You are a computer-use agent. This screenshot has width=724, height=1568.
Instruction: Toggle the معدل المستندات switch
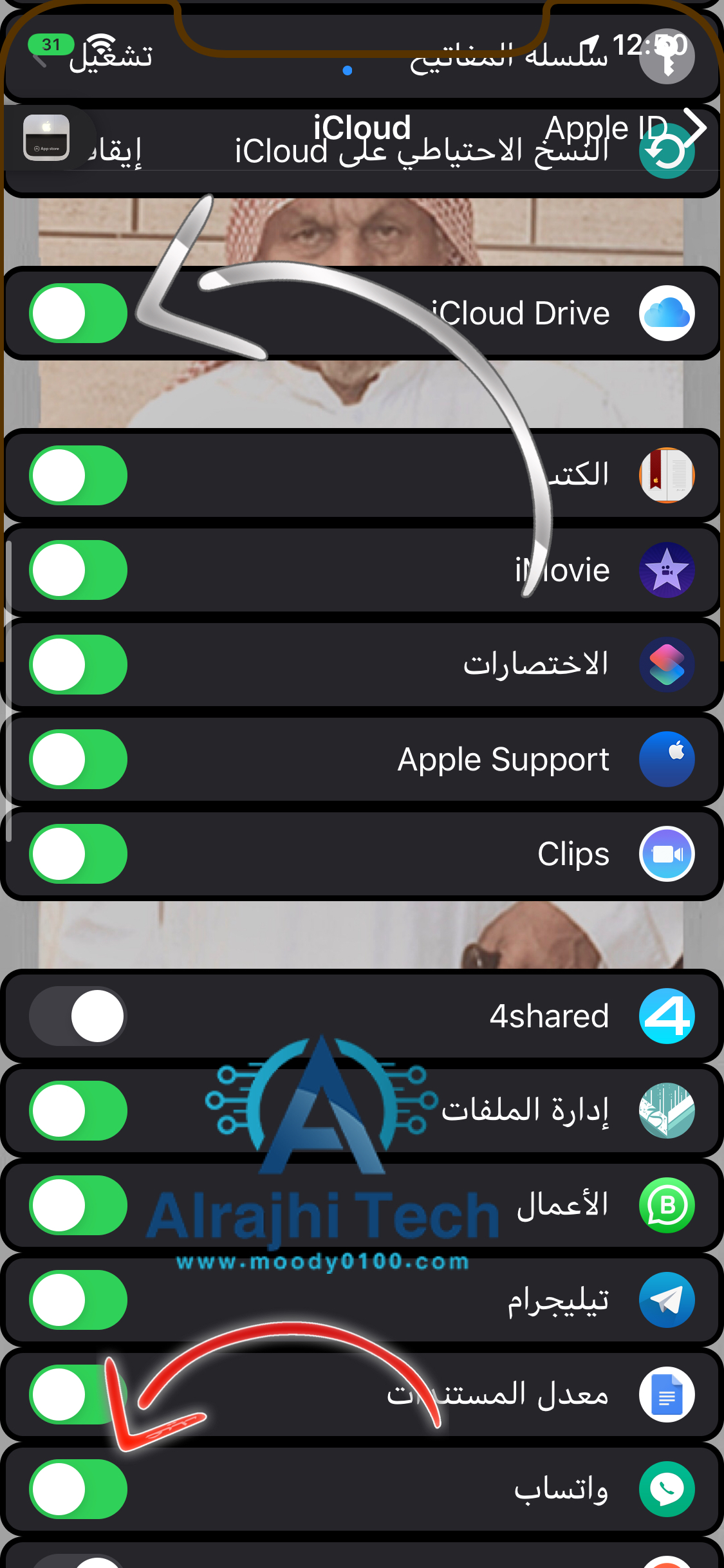(x=78, y=1395)
